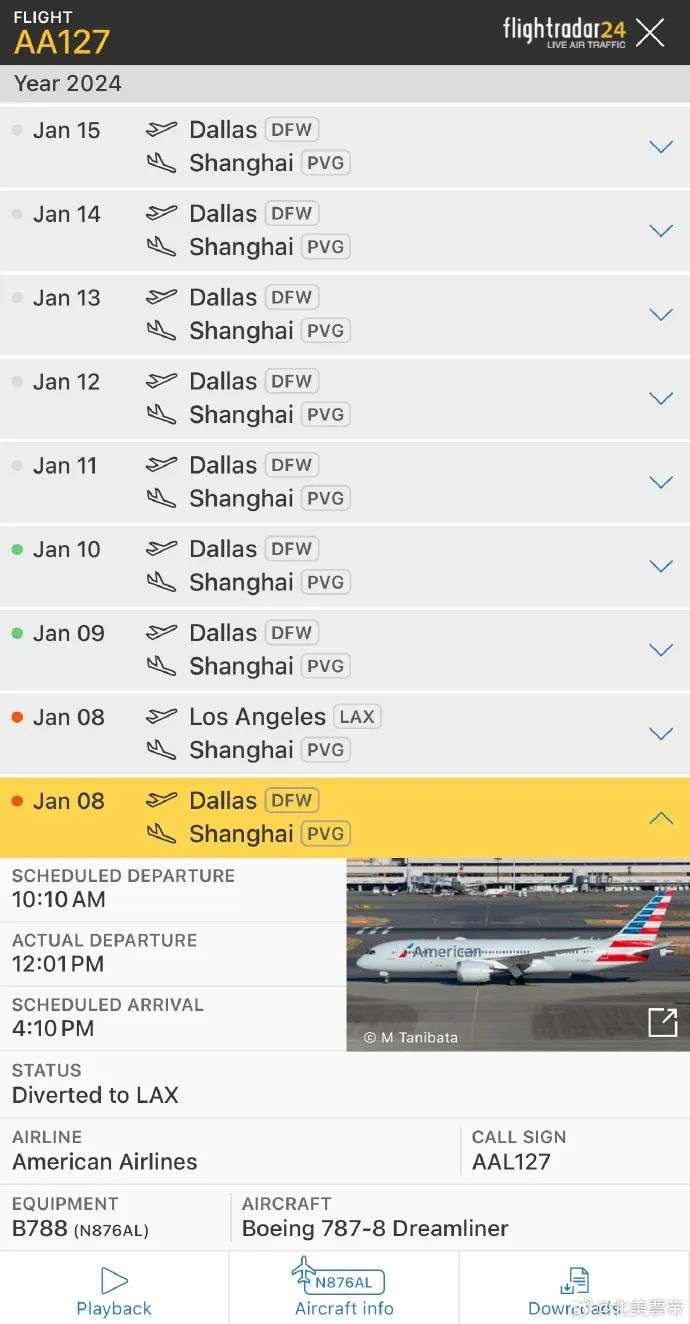
Task: Start Playback of this flight
Action: point(114,1291)
